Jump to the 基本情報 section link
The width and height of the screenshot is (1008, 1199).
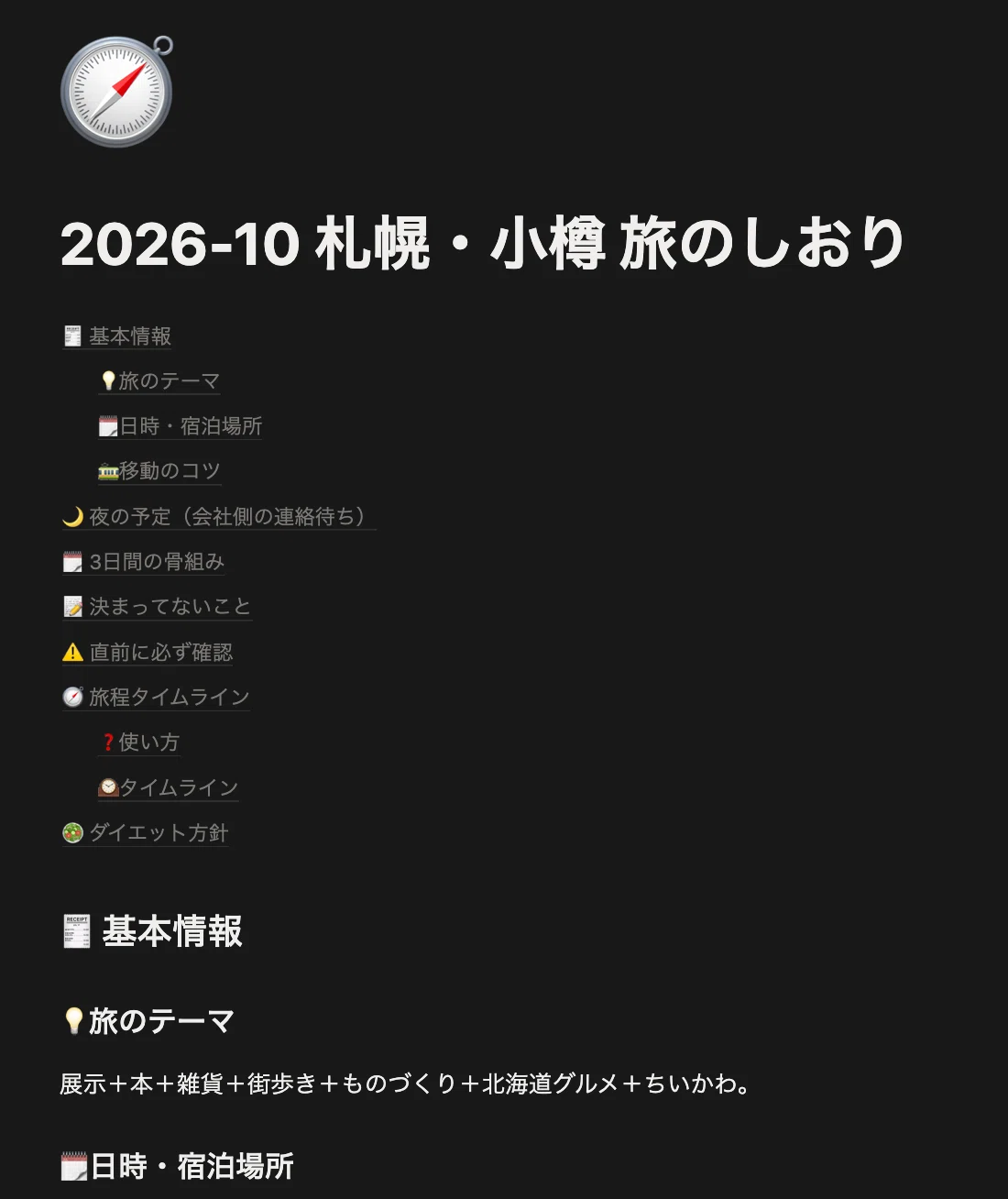[116, 336]
